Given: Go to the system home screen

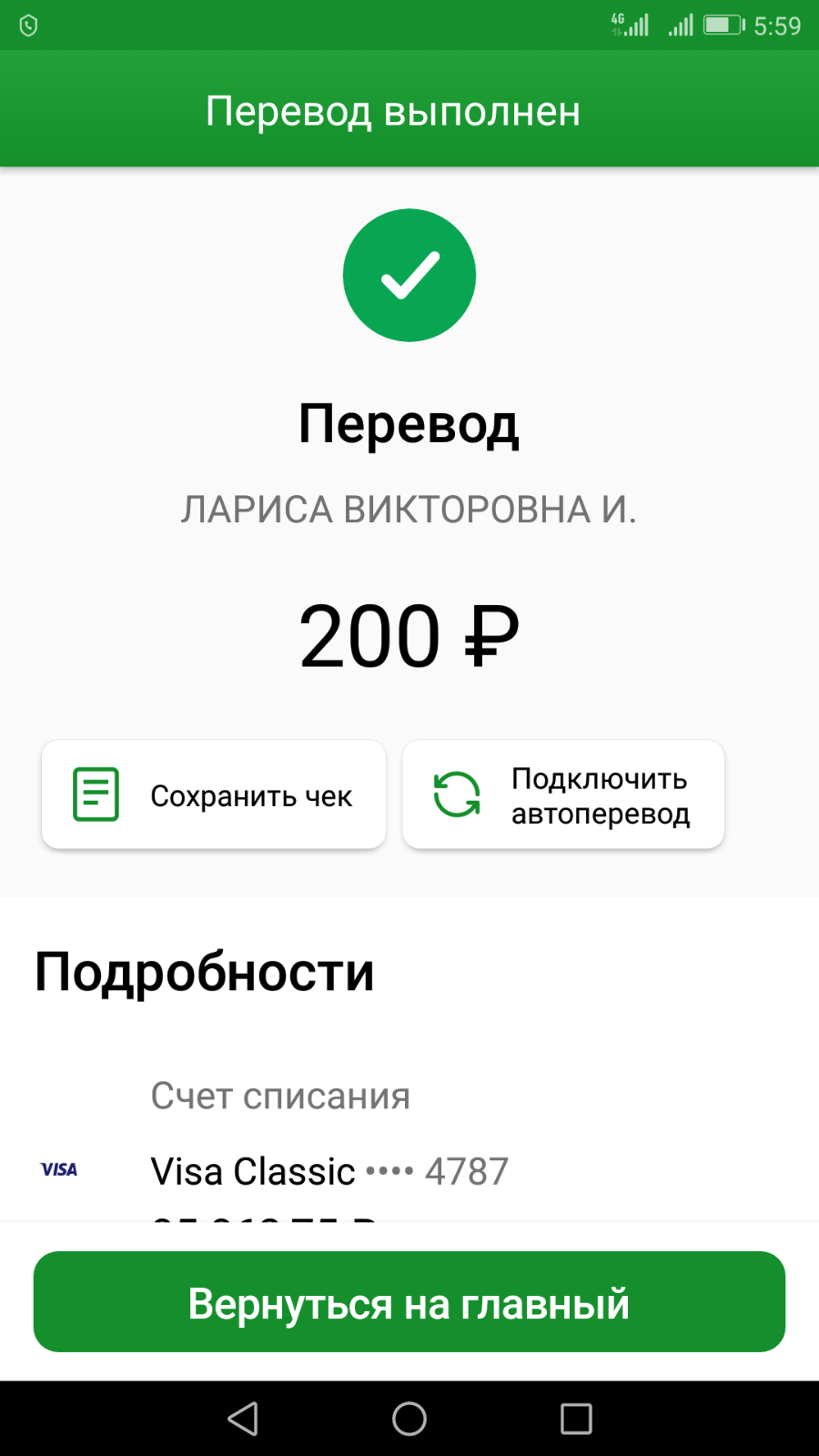Looking at the screenshot, I should point(409,1419).
